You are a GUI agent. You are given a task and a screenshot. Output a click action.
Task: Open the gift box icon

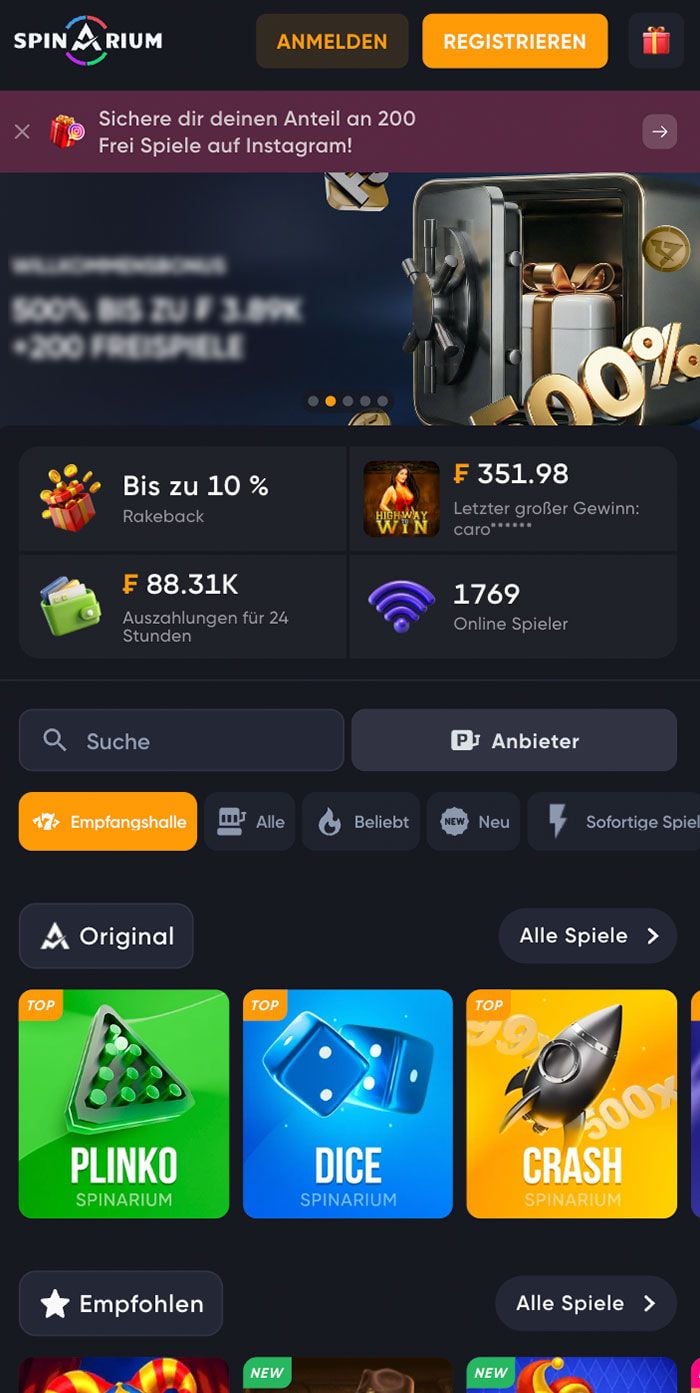[x=656, y=41]
